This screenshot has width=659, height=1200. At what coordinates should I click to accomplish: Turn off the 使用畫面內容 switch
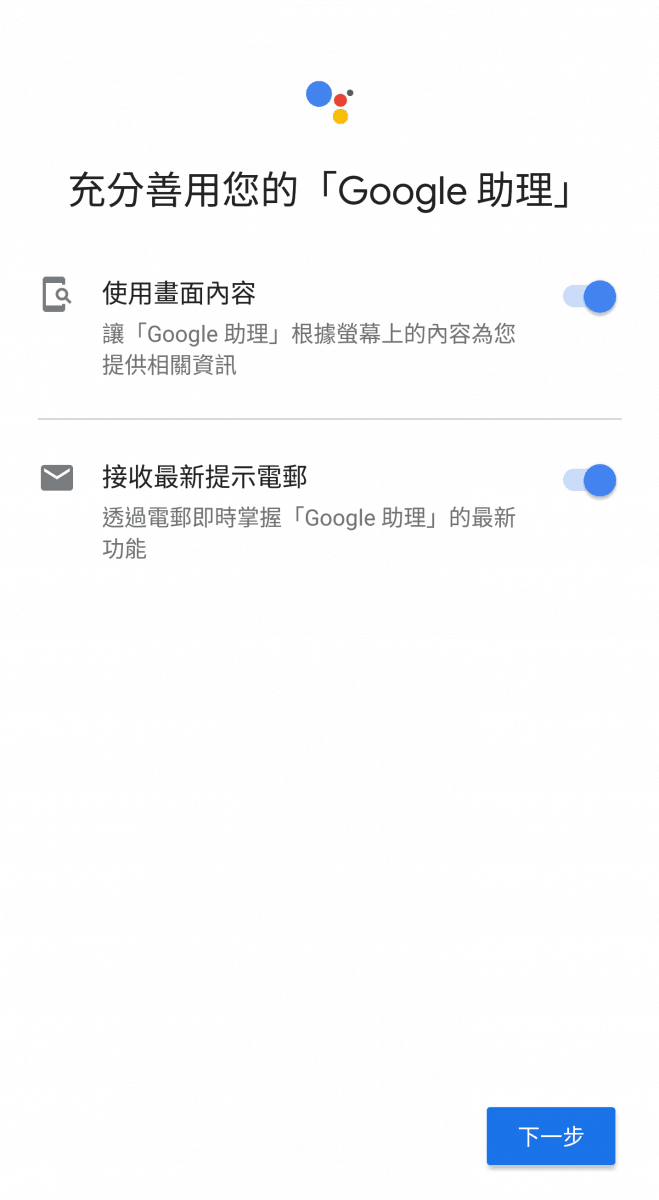[590, 297]
